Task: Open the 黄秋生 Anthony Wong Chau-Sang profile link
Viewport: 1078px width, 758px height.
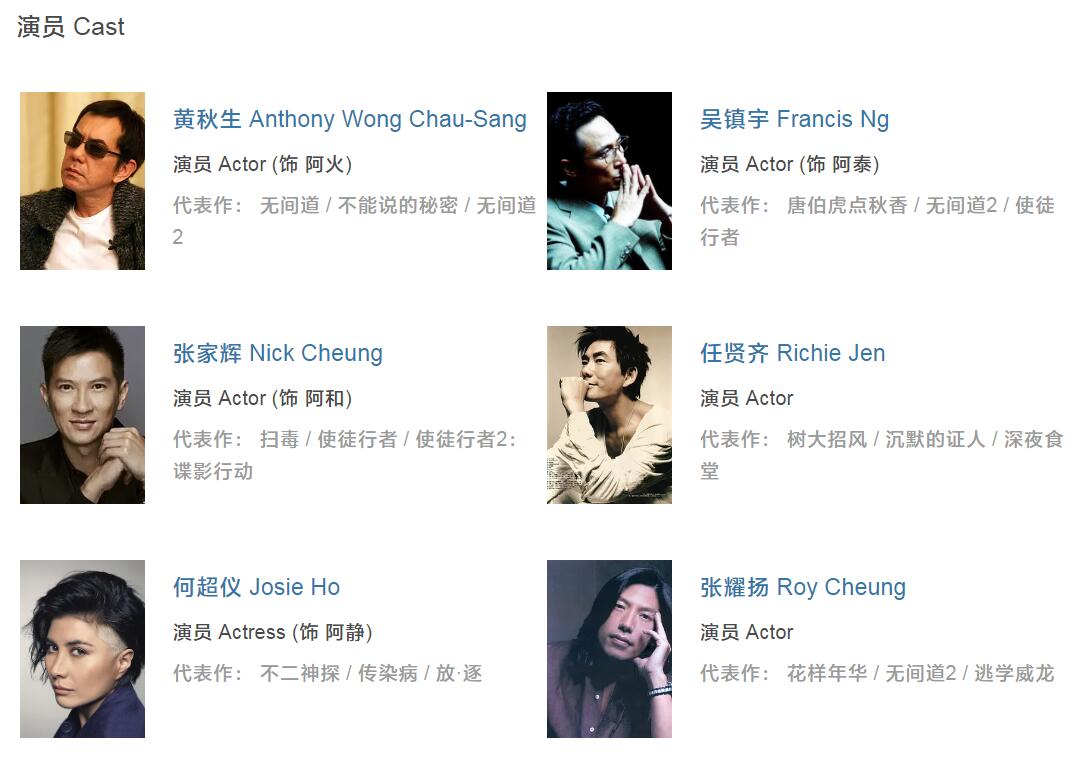Action: click(349, 119)
